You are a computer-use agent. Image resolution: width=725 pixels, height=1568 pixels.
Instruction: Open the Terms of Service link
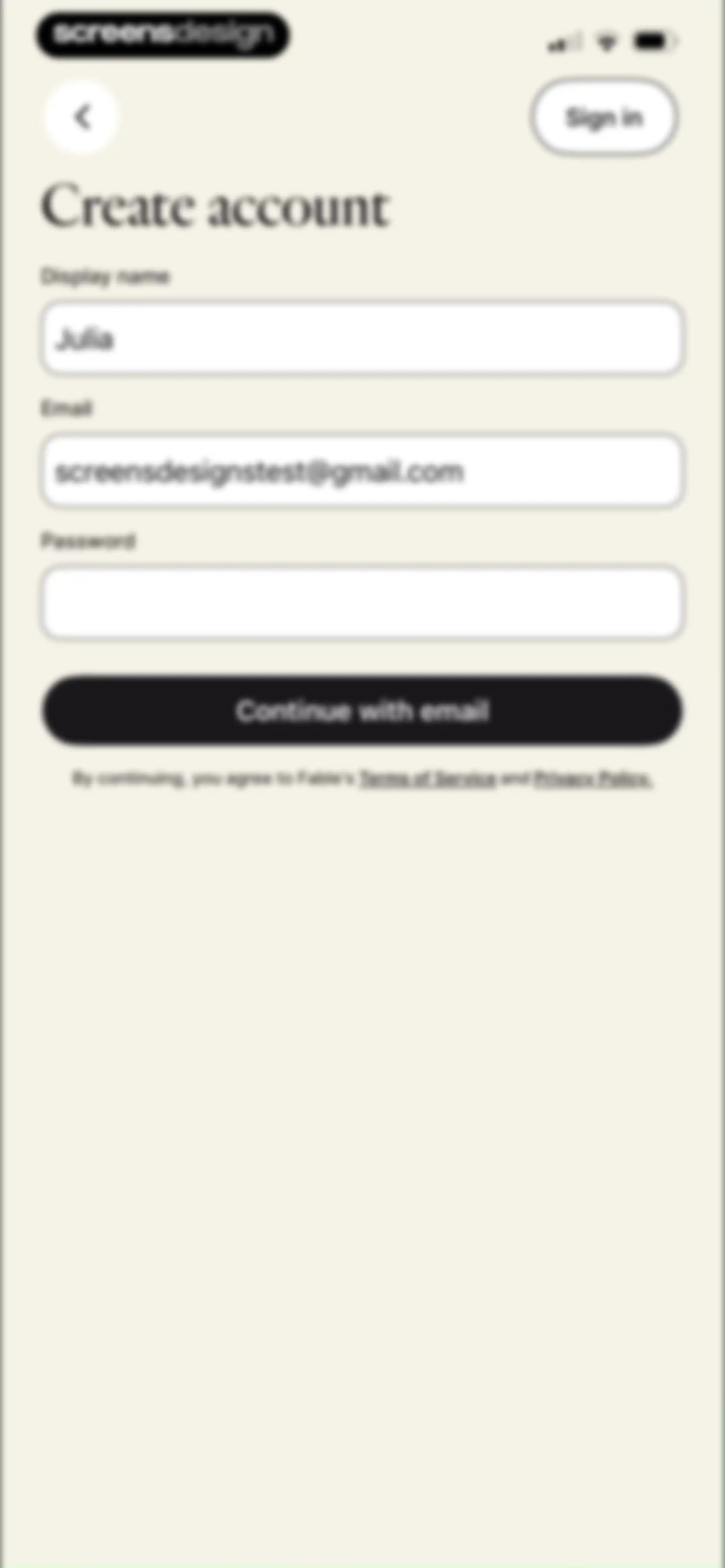tap(427, 779)
